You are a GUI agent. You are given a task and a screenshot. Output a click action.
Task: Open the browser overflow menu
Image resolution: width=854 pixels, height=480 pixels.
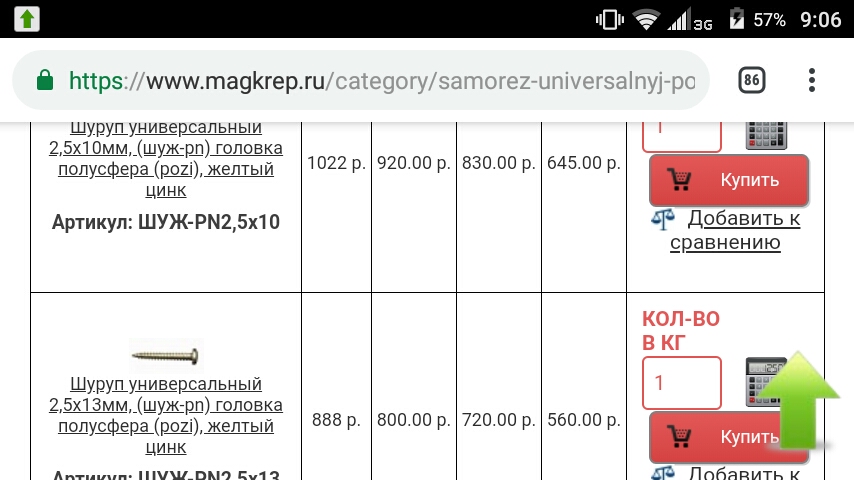(x=812, y=81)
